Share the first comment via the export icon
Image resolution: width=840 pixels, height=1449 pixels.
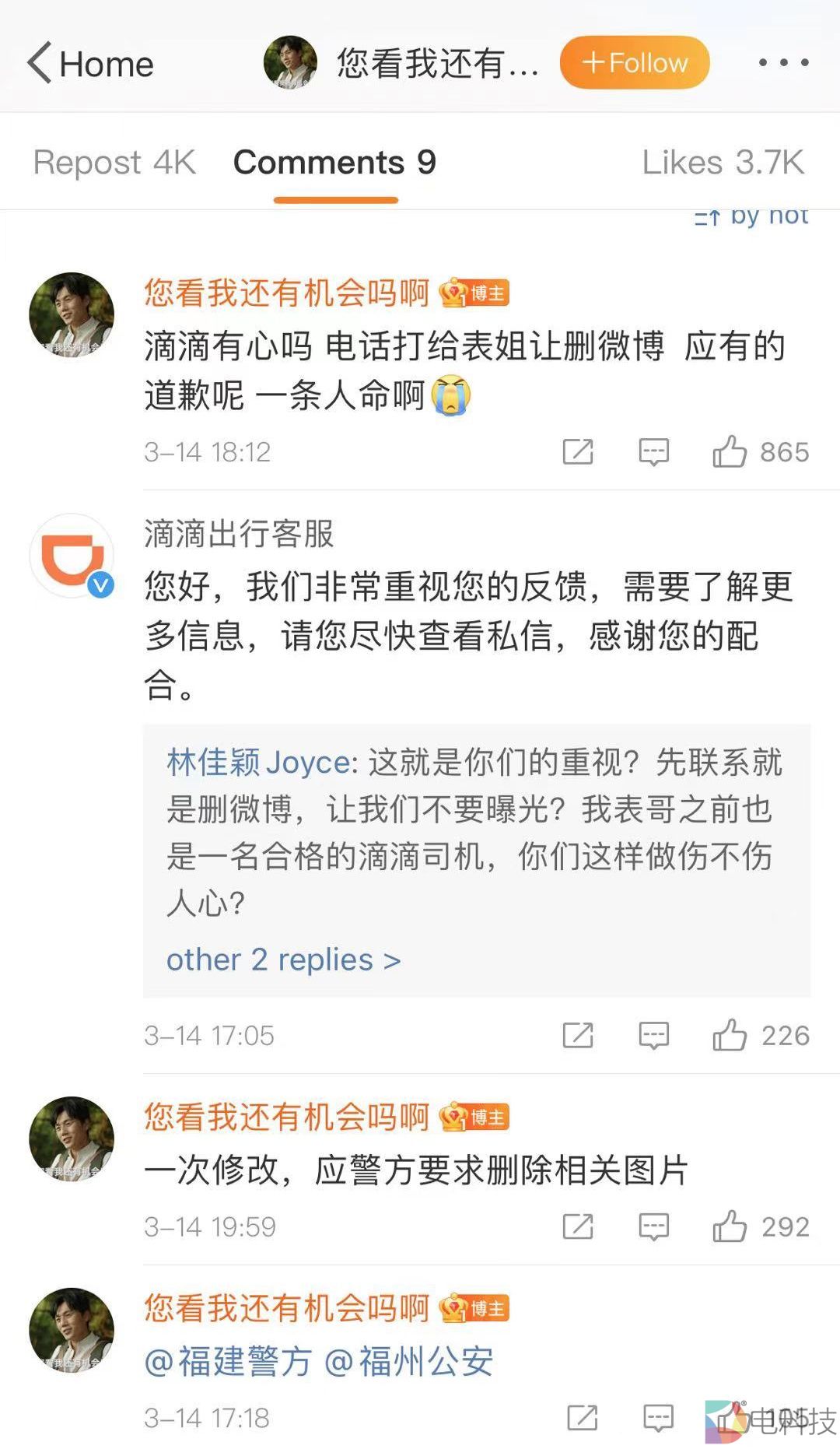click(x=577, y=451)
